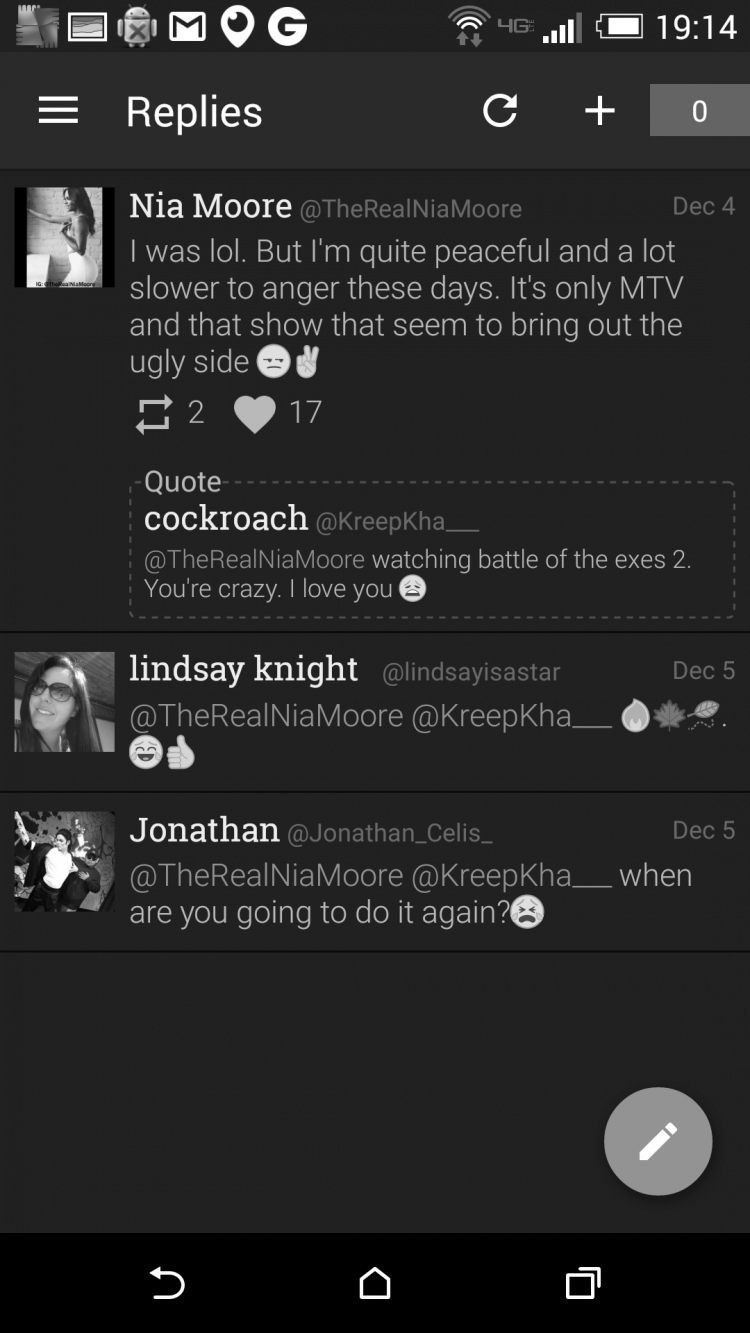750x1333 pixels.
Task: Tap the plus icon in toolbar
Action: [599, 111]
